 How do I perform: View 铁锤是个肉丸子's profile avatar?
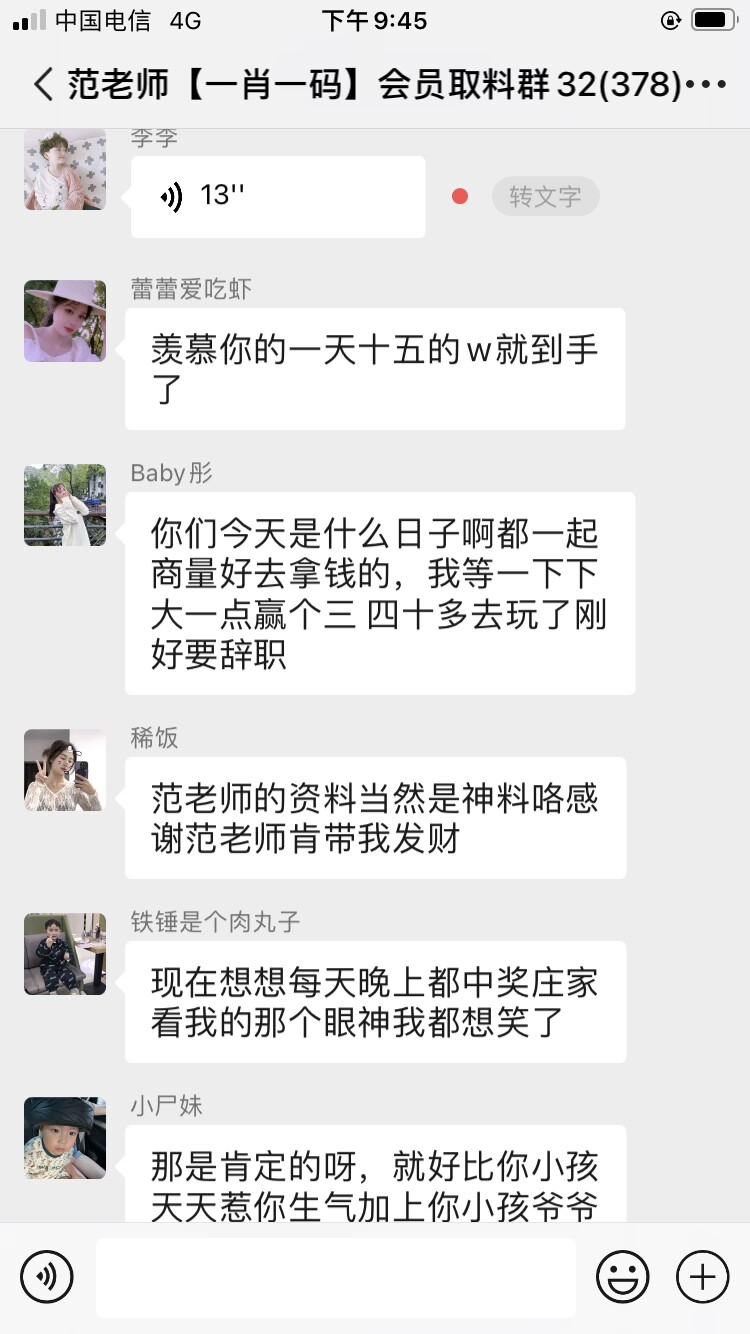[x=65, y=954]
